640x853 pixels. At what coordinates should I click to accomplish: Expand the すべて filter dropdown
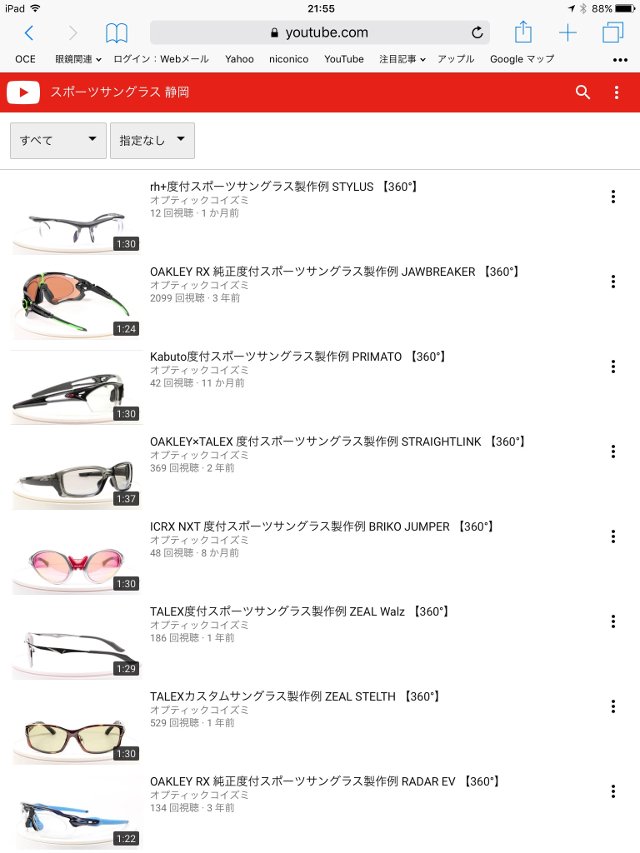pos(58,141)
